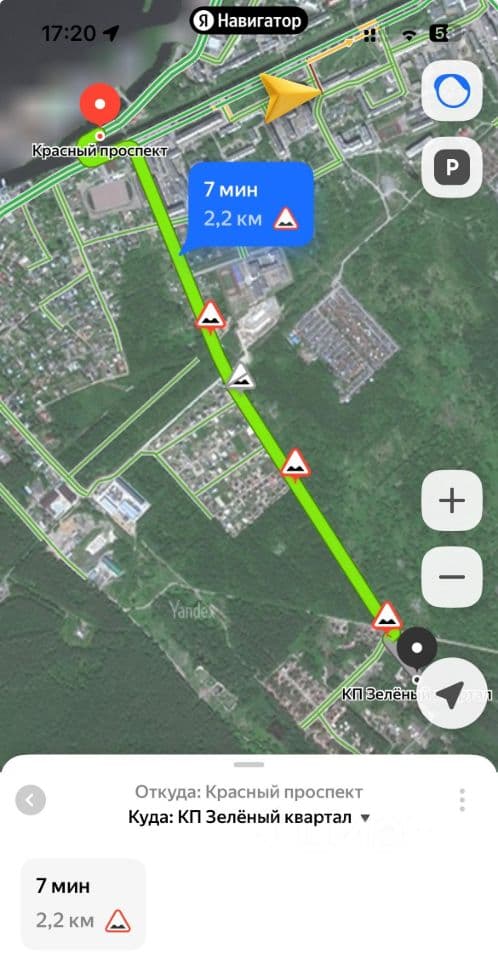
Task: Go back from the route overview
Action: (x=31, y=800)
